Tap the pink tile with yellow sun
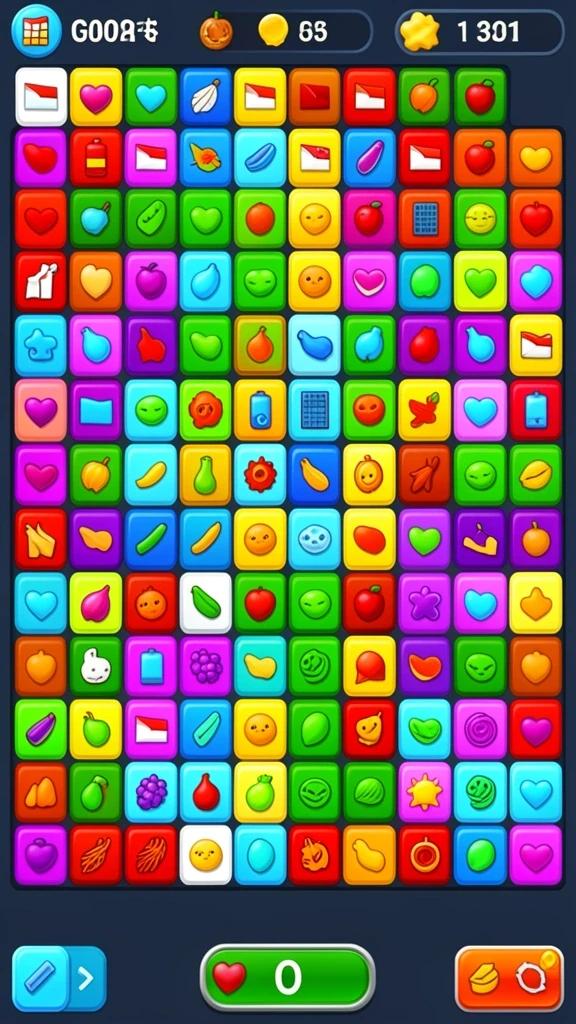This screenshot has height=1024, width=576. tap(425, 791)
